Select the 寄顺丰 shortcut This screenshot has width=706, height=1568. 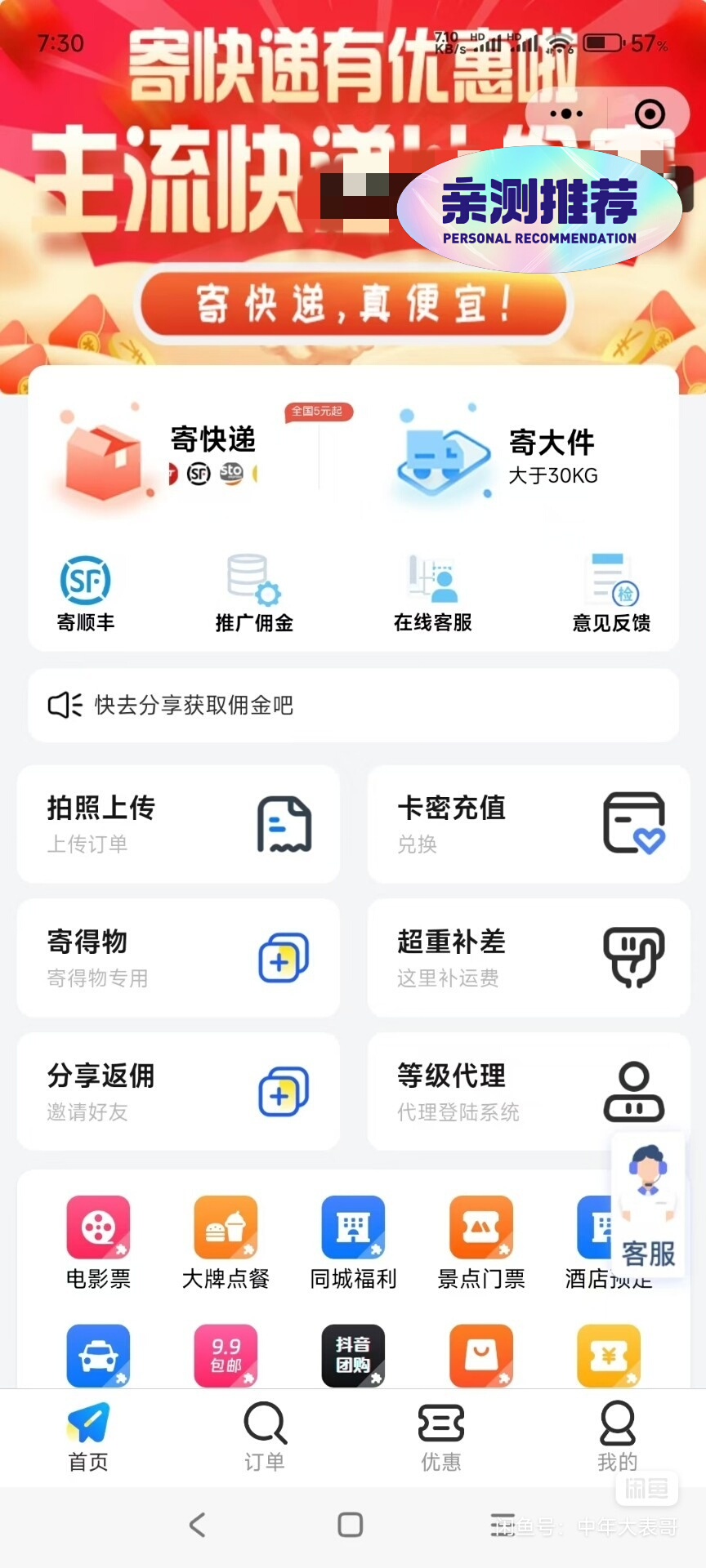(x=86, y=594)
